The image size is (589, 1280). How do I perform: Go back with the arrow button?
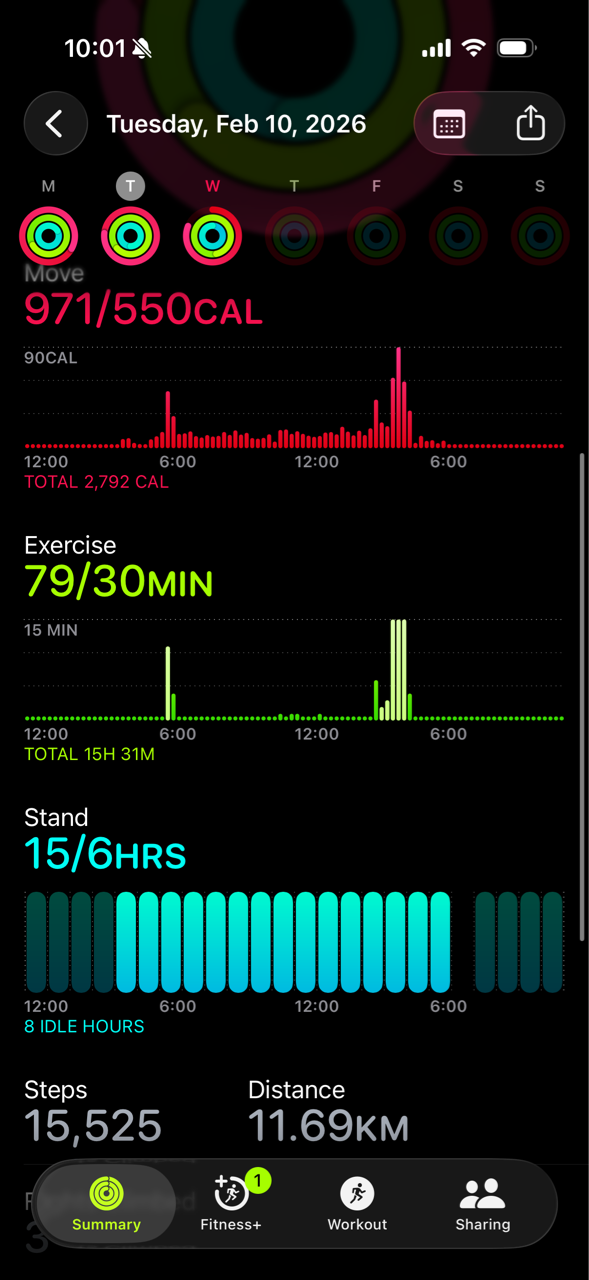coord(55,124)
